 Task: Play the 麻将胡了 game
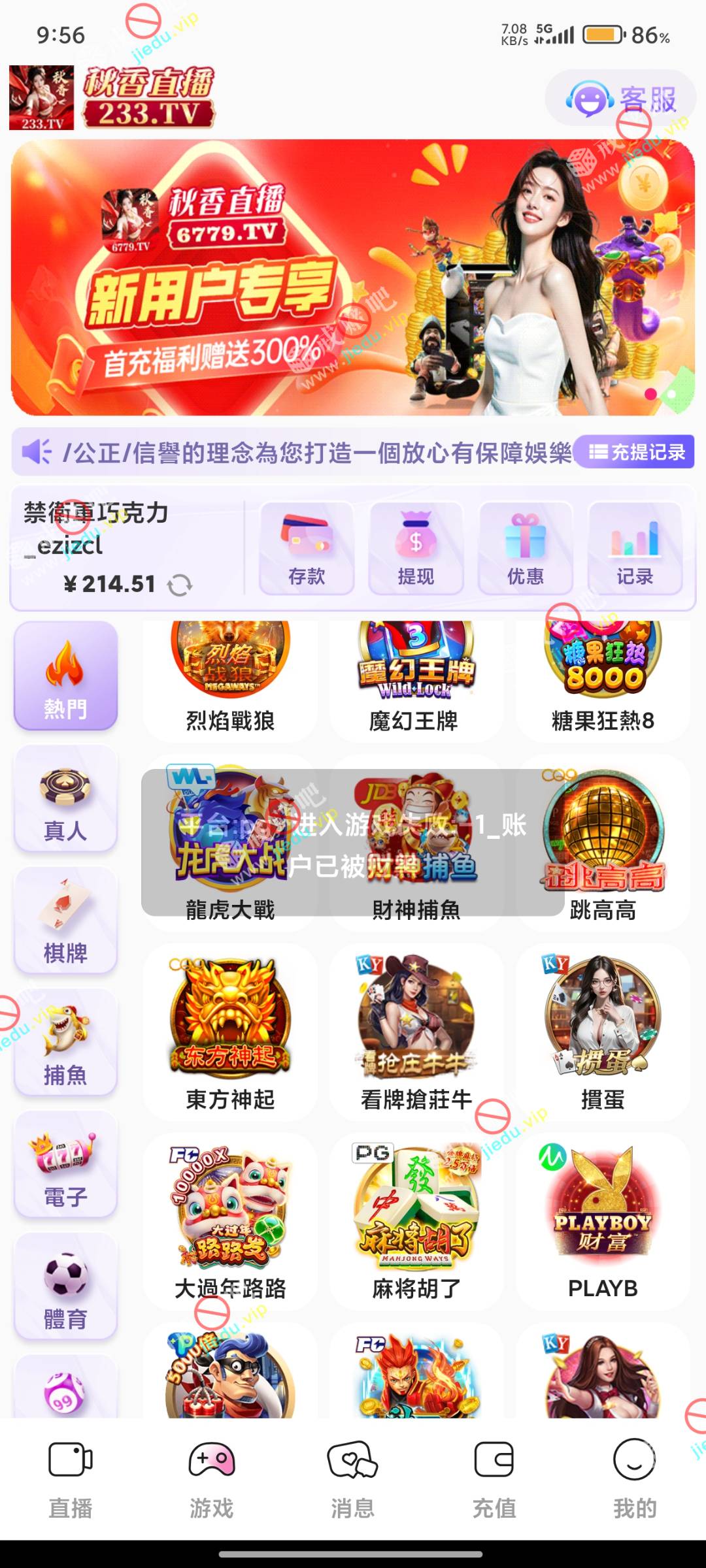416,1222
